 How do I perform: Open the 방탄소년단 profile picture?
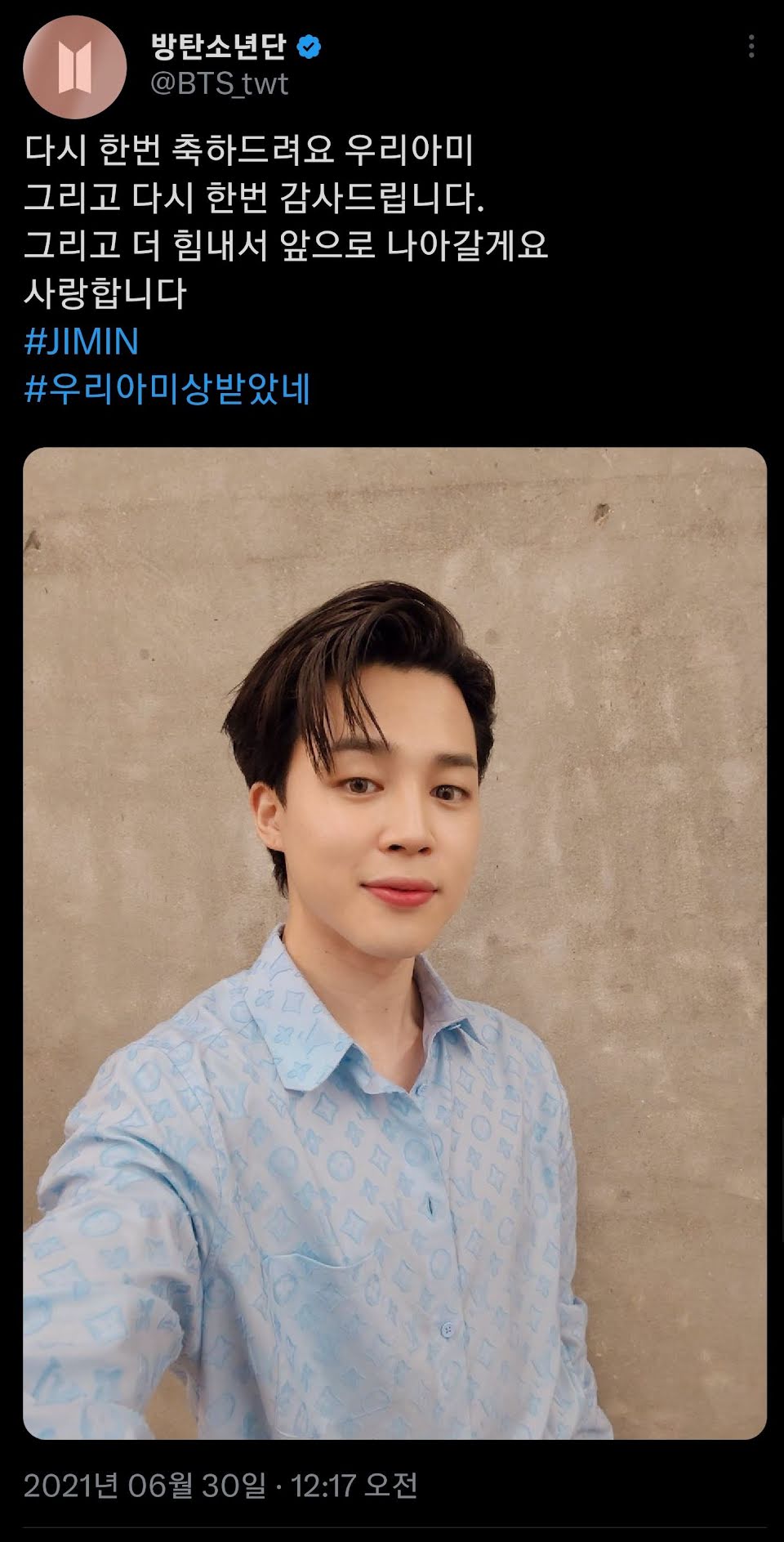(74, 67)
